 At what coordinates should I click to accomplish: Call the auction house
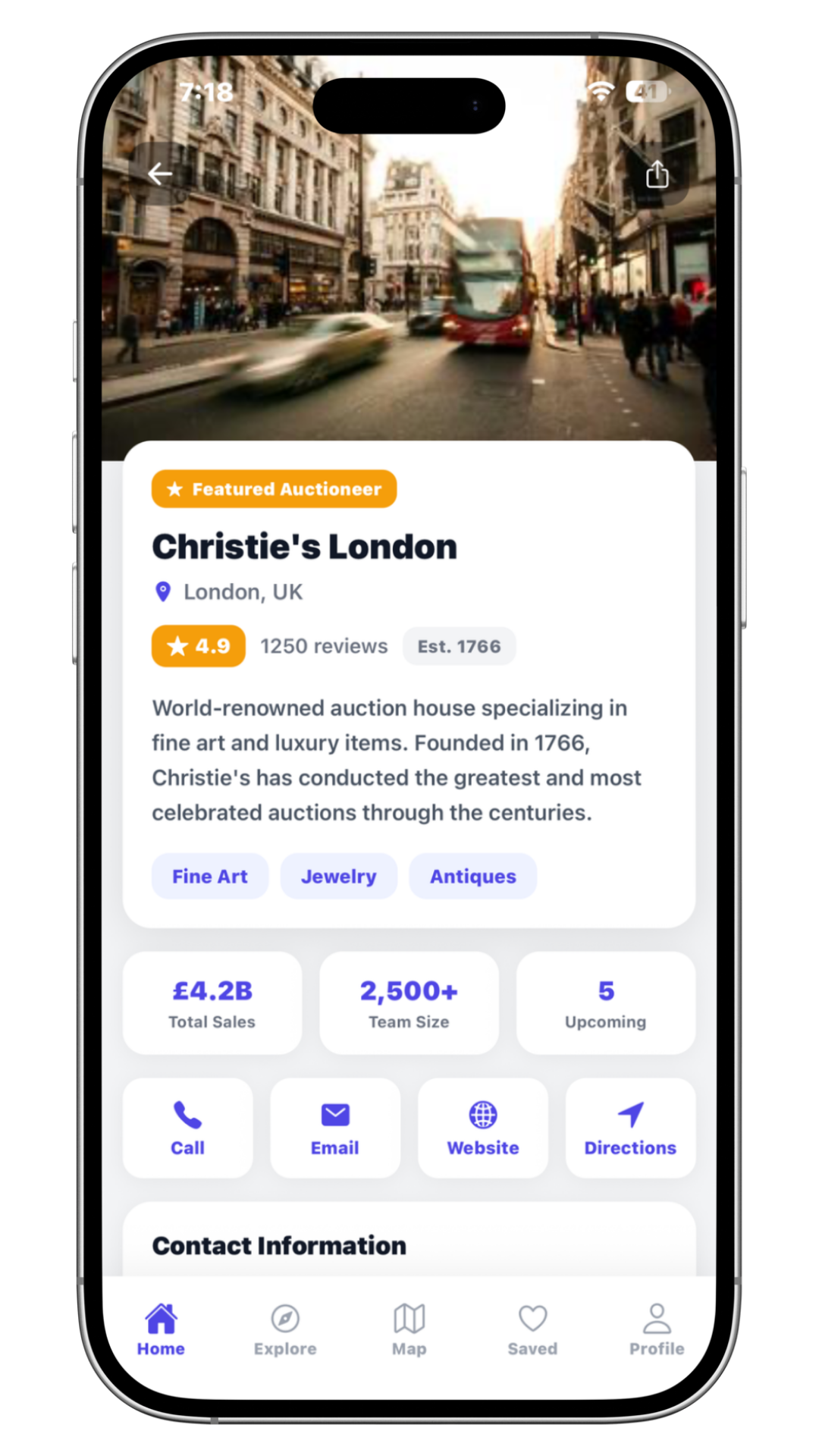click(x=187, y=1128)
